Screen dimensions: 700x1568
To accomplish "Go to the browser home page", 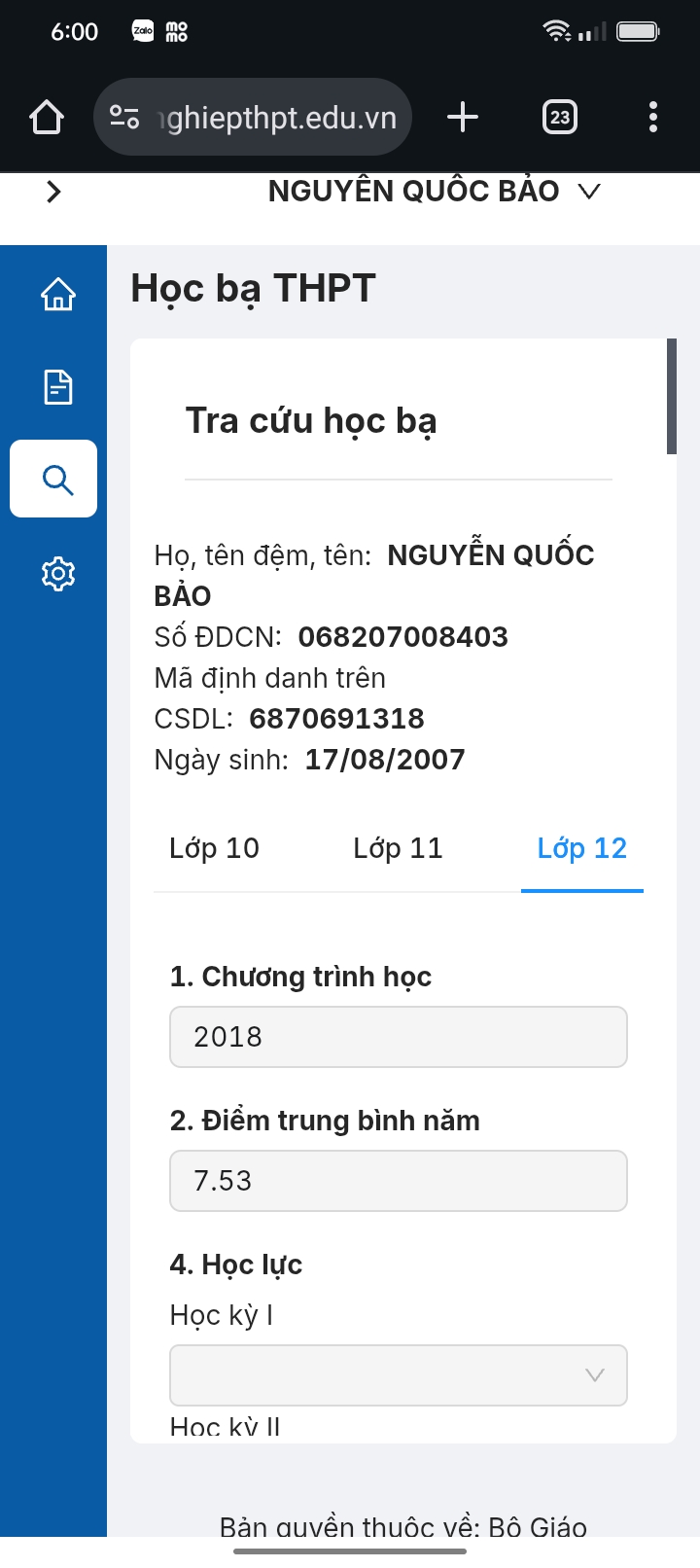I will (47, 118).
